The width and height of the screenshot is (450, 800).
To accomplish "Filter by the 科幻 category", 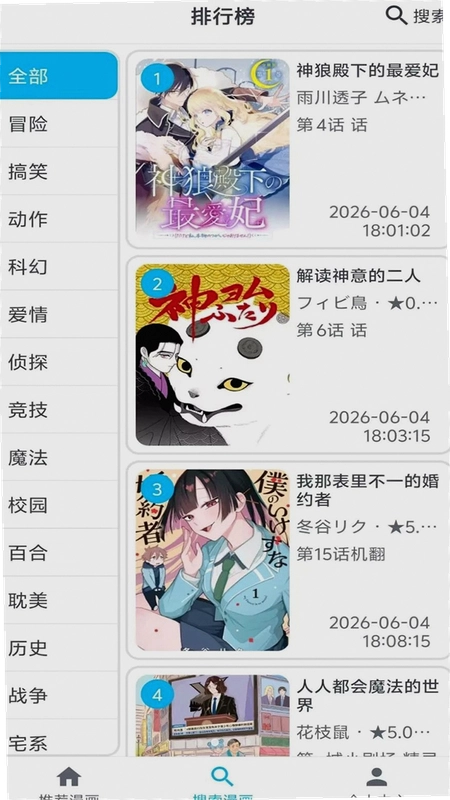I will (59, 266).
